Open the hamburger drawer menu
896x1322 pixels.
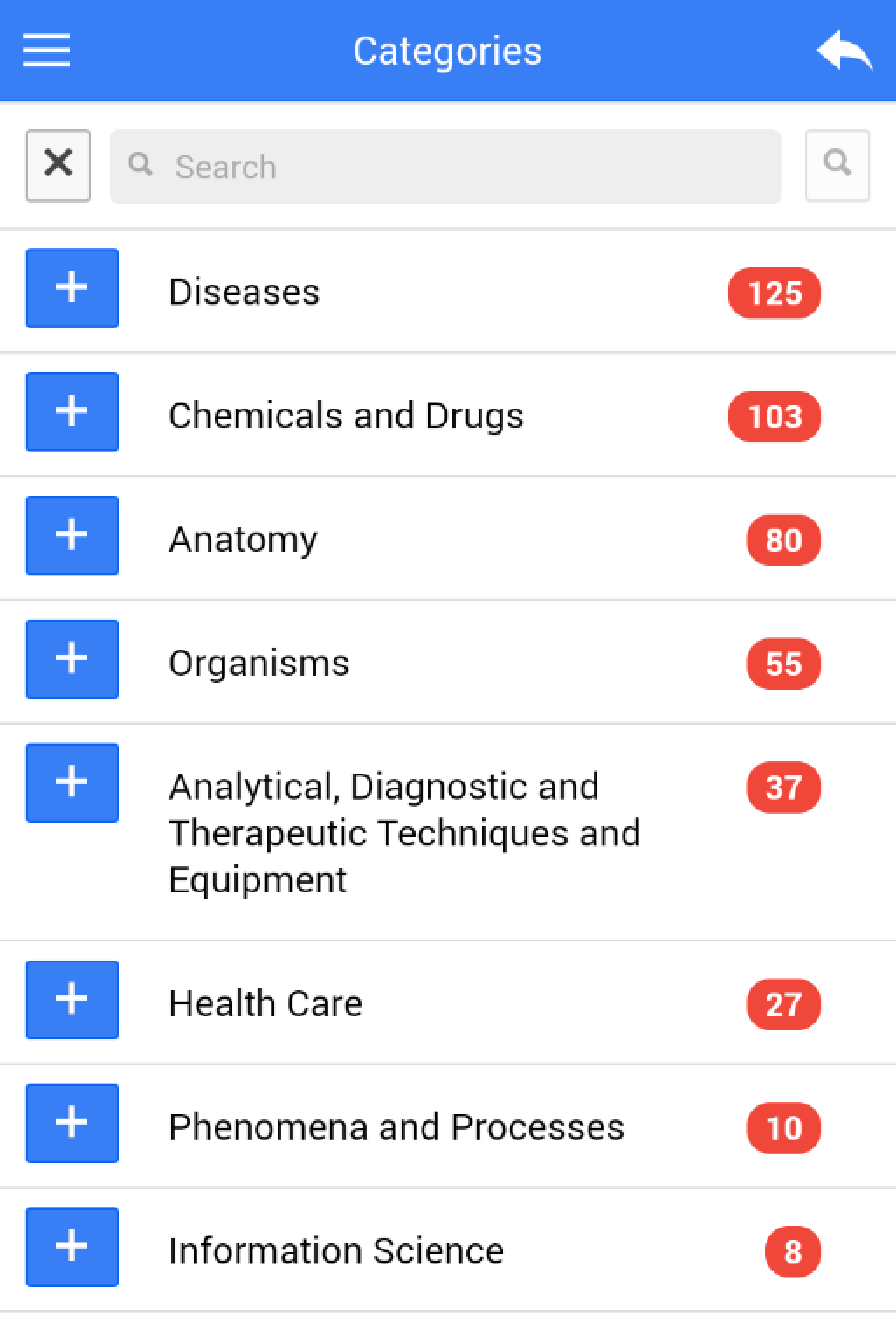(46, 51)
